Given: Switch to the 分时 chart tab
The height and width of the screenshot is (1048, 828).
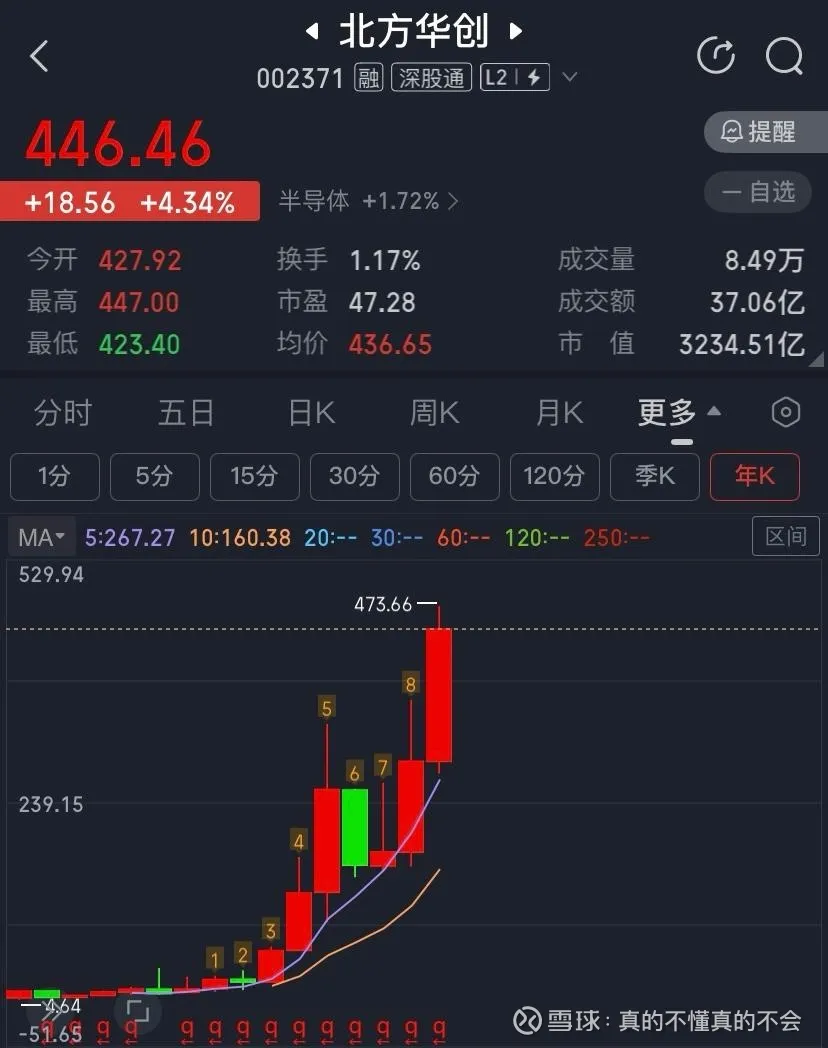Looking at the screenshot, I should [62, 412].
